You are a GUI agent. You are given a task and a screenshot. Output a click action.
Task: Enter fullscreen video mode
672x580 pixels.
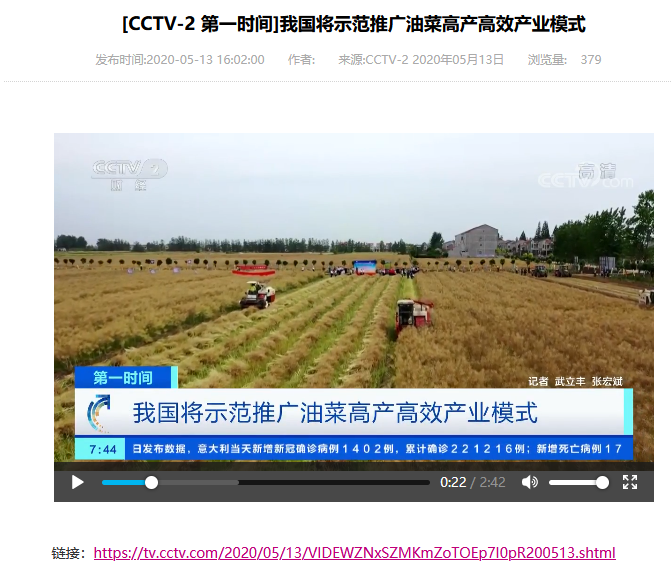630,482
